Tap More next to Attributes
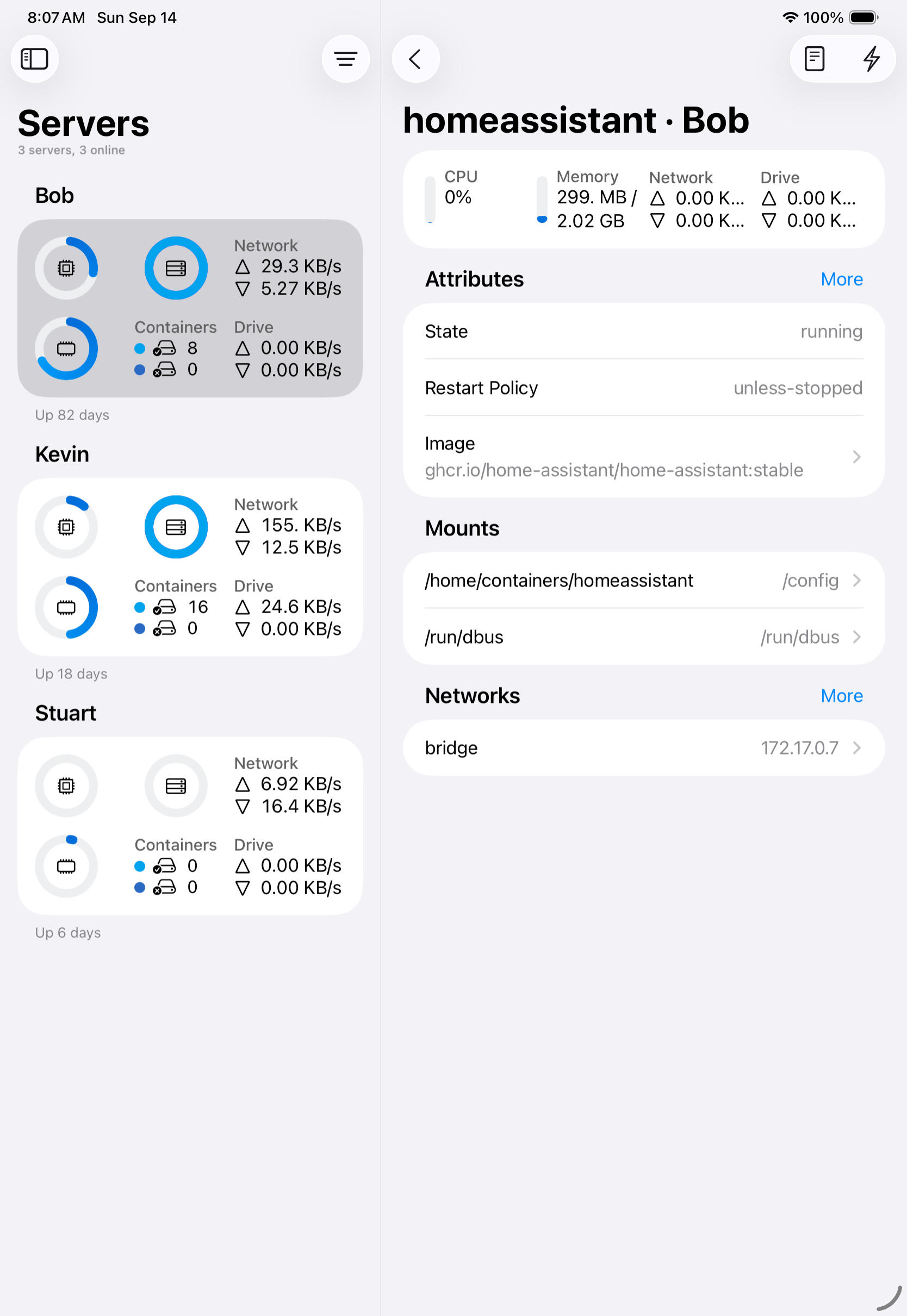Viewport: 907px width, 1316px height. pos(842,279)
